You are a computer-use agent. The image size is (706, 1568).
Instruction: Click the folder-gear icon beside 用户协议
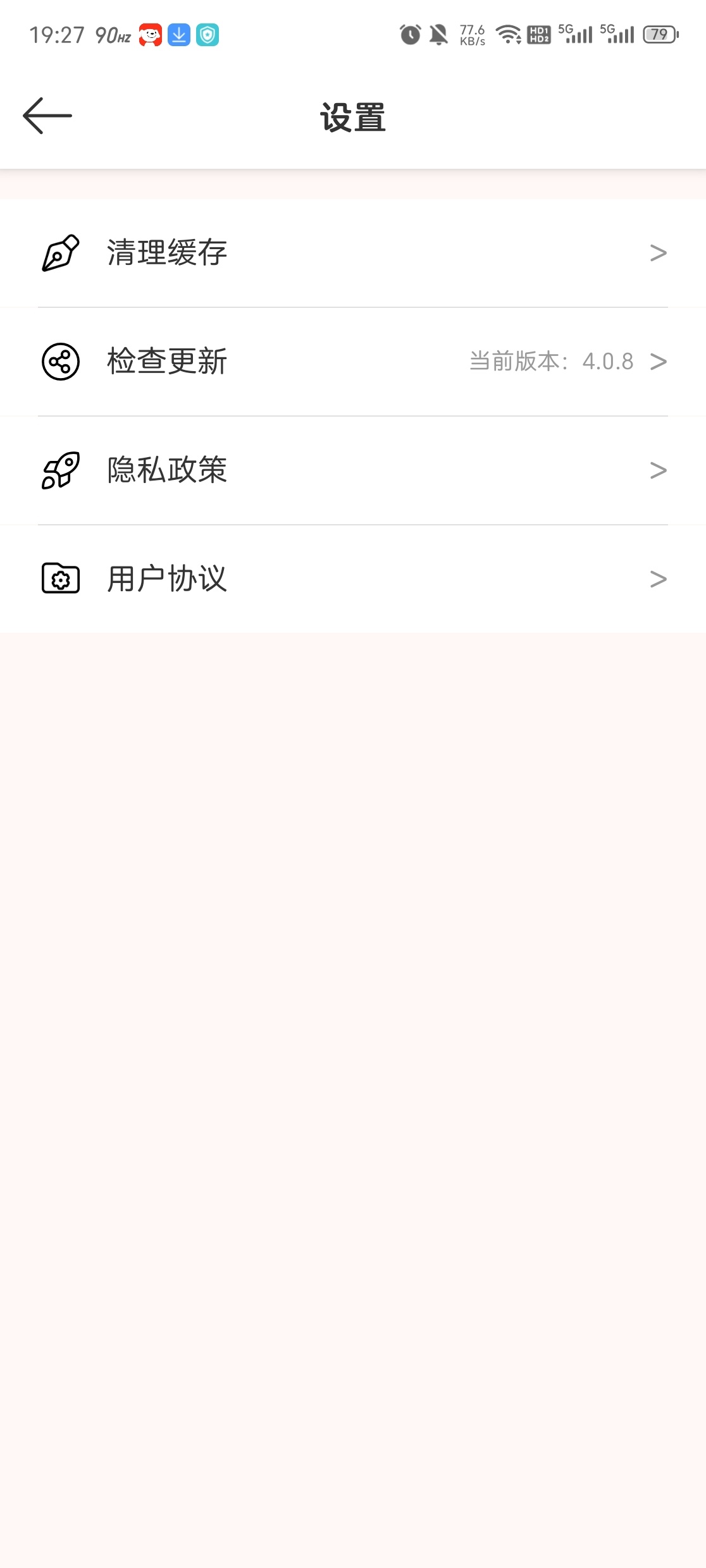[60, 579]
